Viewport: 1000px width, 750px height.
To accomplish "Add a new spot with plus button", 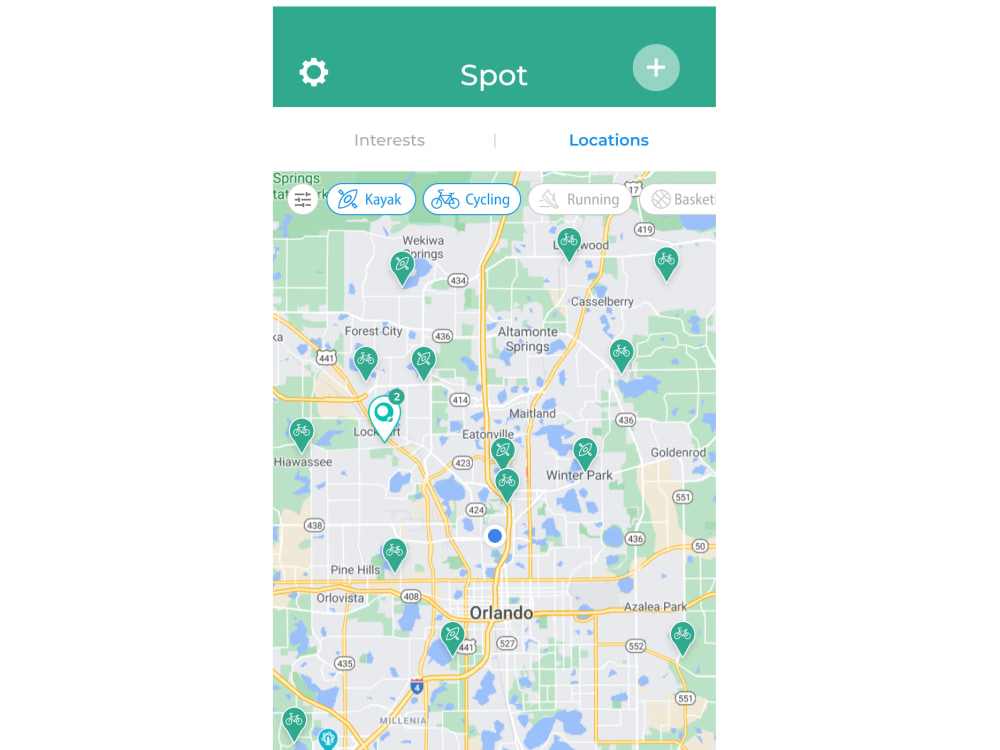I will (x=656, y=68).
